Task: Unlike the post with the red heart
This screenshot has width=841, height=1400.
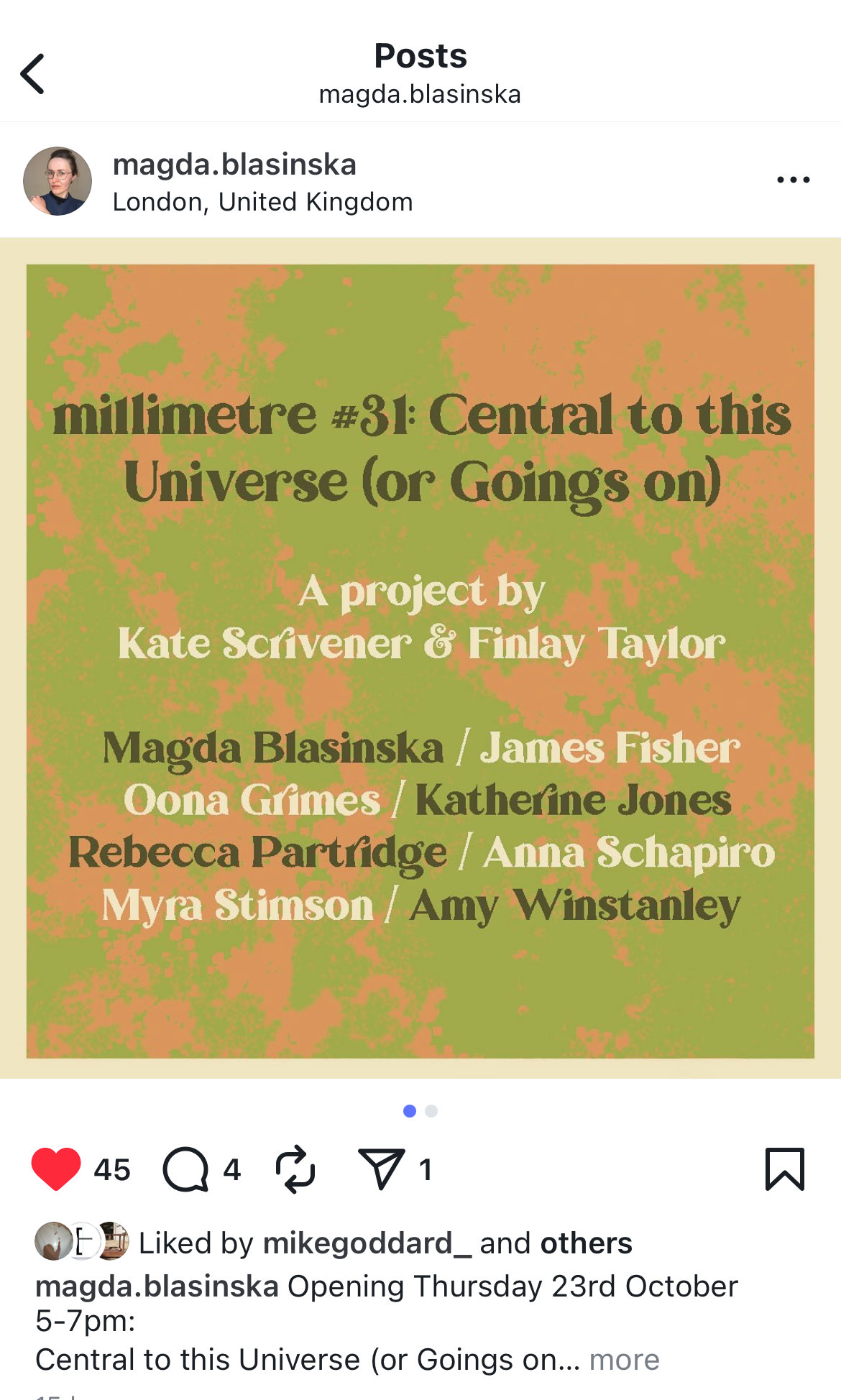Action: (x=56, y=1169)
